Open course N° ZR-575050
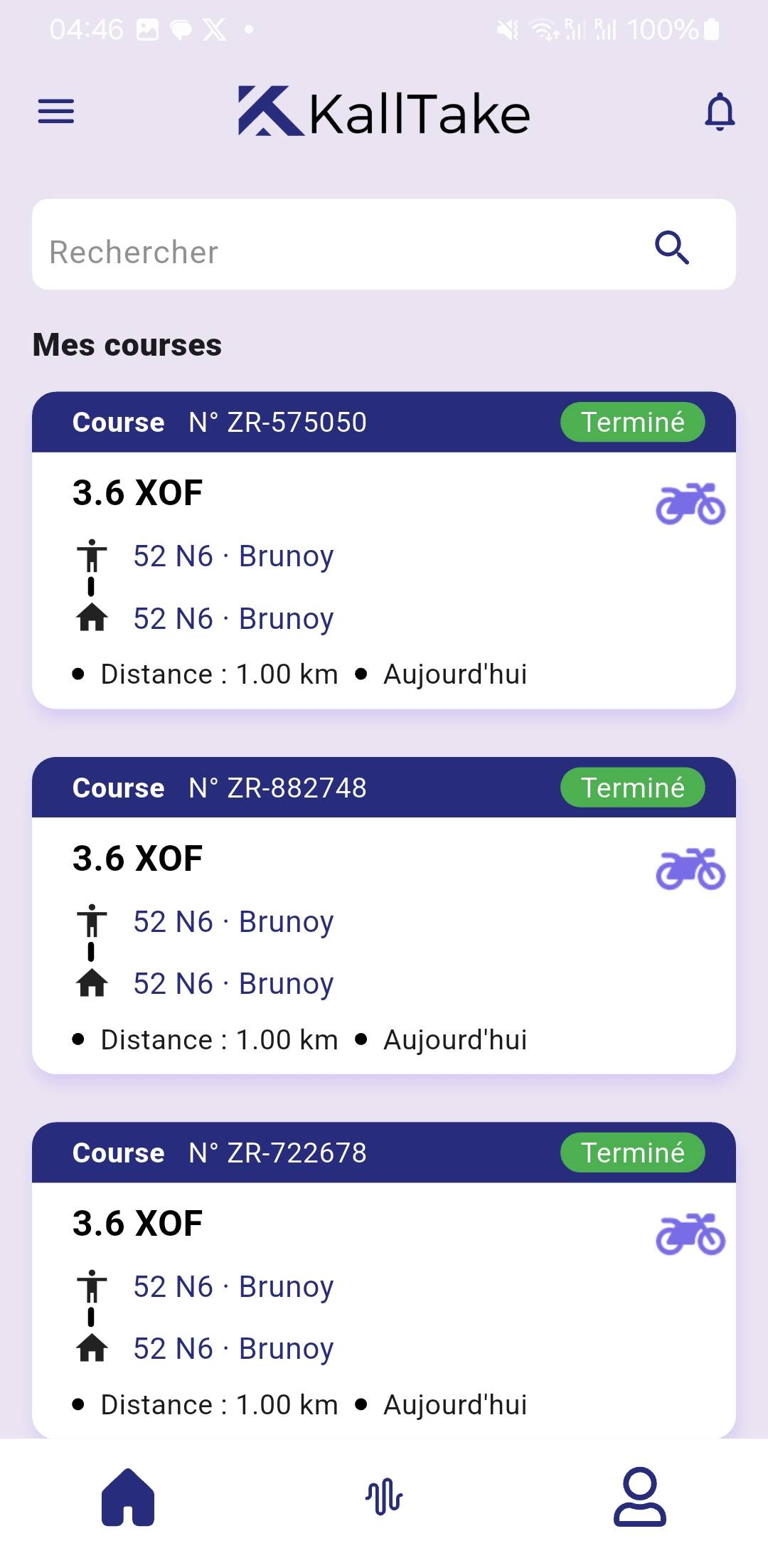 click(384, 550)
